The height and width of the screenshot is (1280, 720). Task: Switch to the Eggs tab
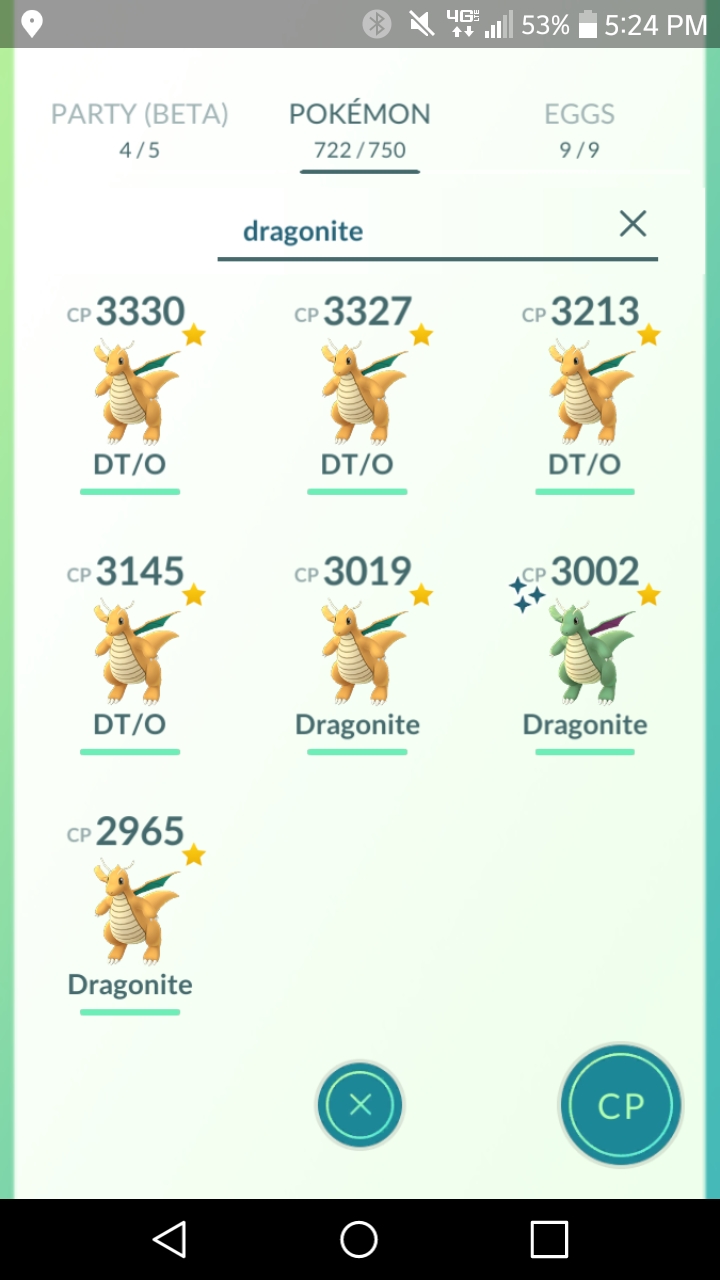coord(579,130)
